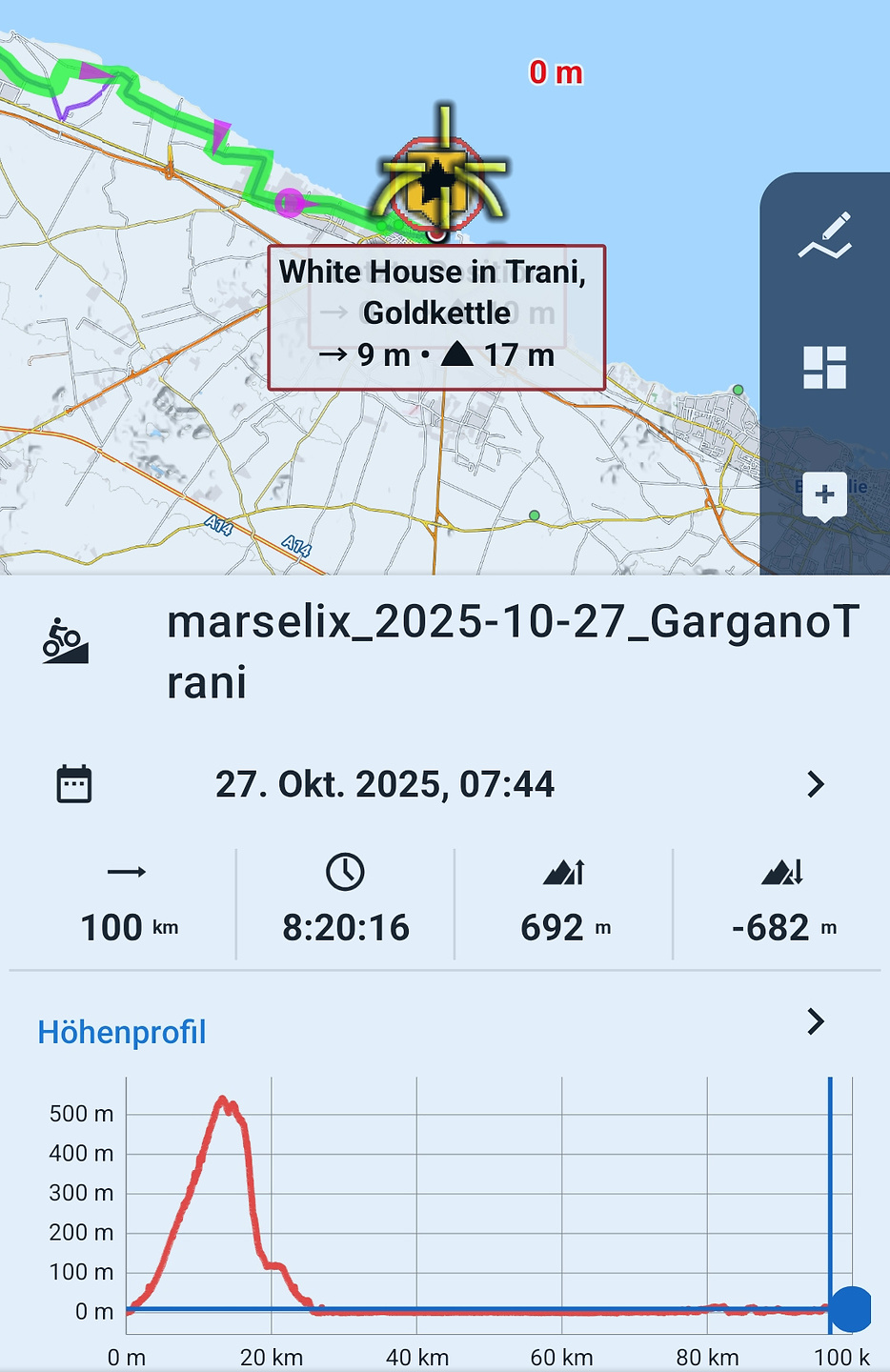The width and height of the screenshot is (890, 1372).
Task: Click the ascent icon above 692 m
Action: [562, 871]
